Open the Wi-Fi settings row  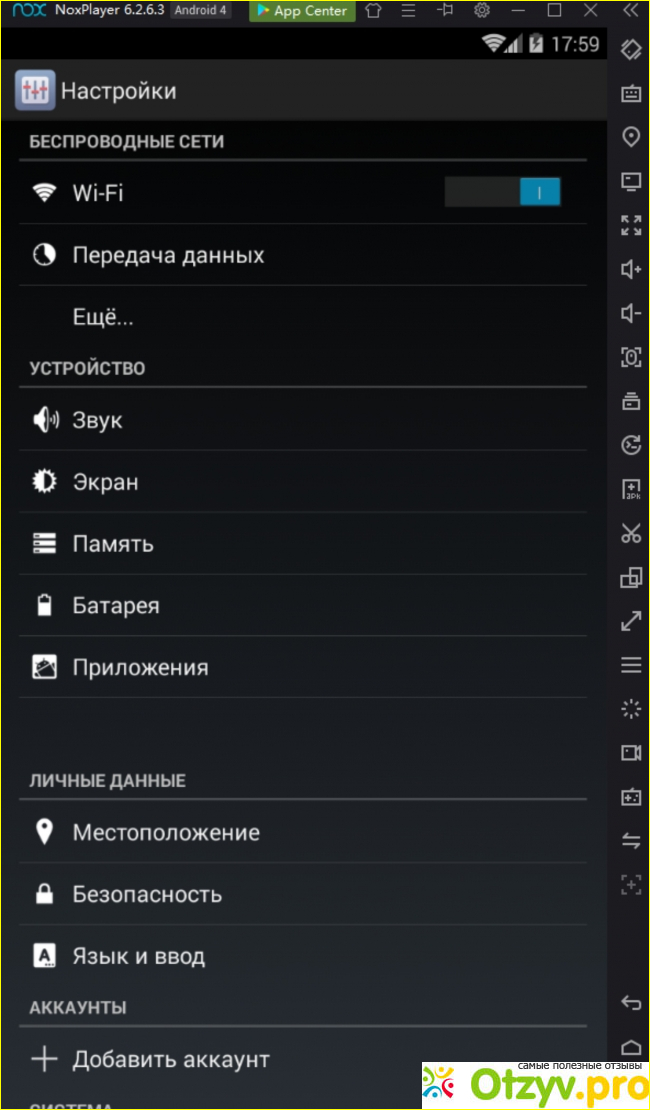200,193
